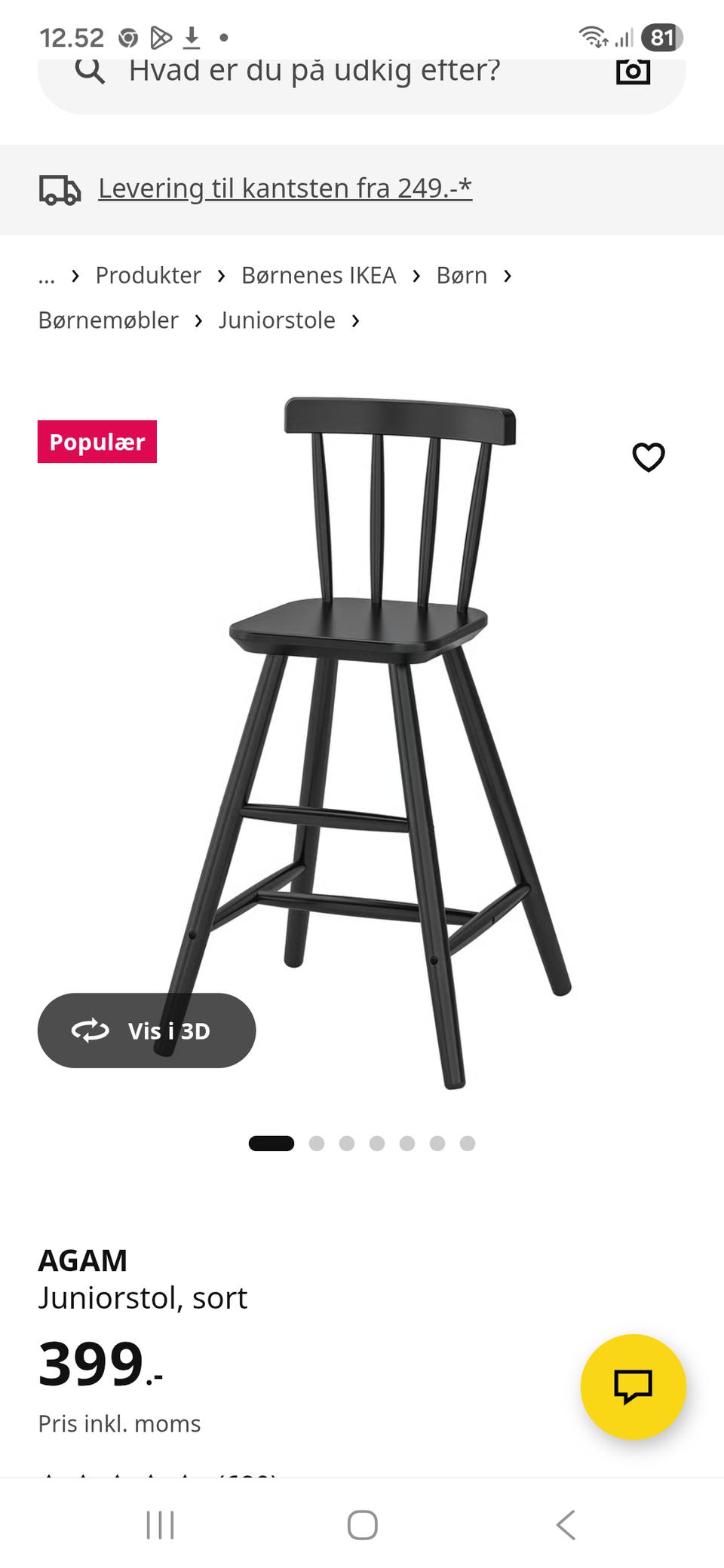
Task: Go back using the system back button
Action: coord(566,1525)
